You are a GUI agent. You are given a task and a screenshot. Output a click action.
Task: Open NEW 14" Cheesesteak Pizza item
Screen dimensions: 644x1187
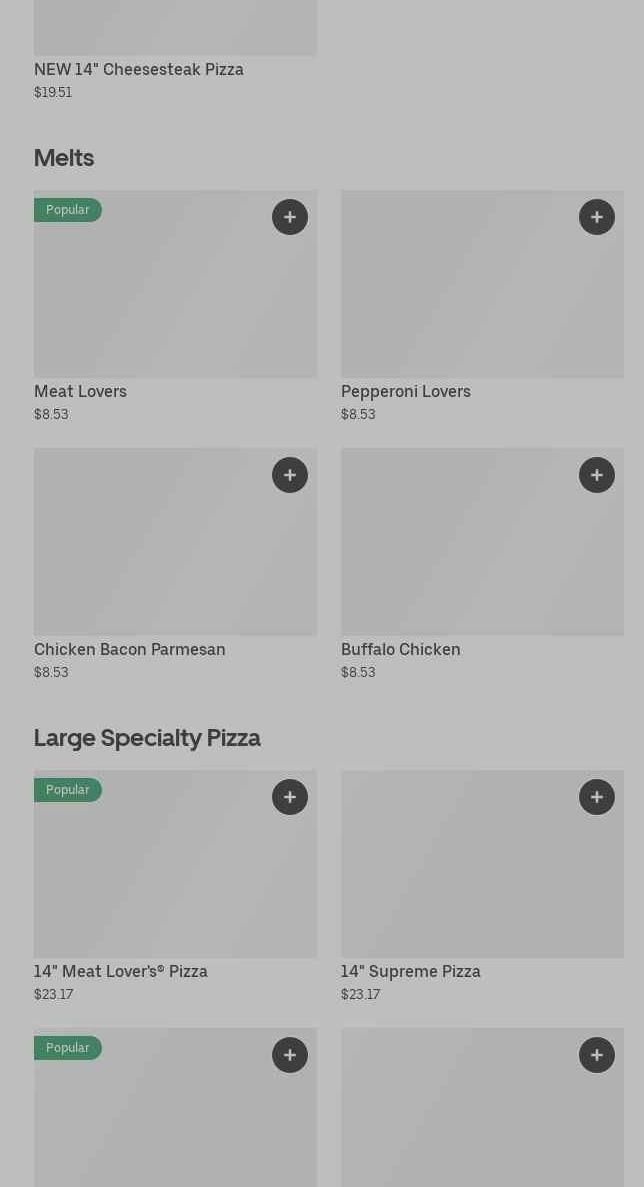pyautogui.click(x=139, y=70)
